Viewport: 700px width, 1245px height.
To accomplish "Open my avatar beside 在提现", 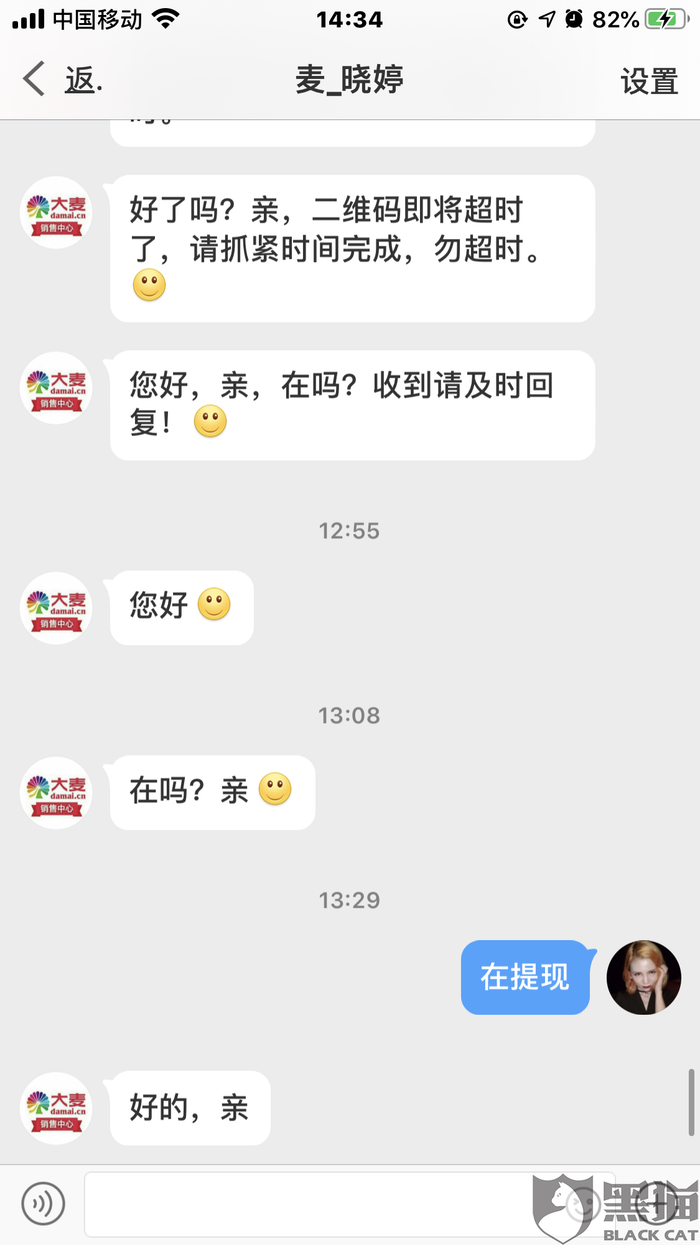I will coord(644,977).
